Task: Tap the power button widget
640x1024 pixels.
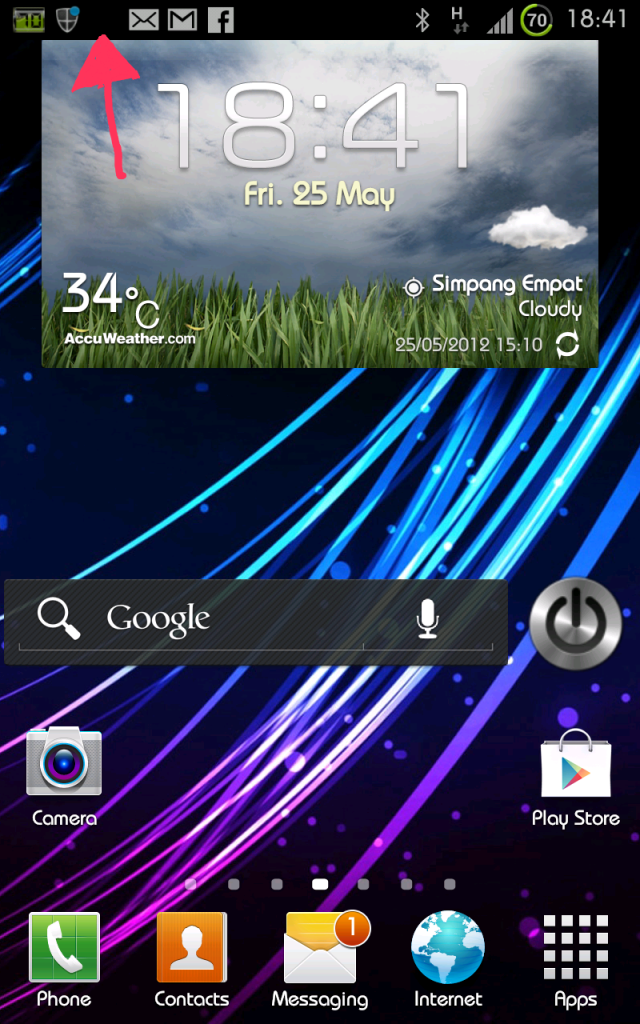Action: click(x=575, y=624)
